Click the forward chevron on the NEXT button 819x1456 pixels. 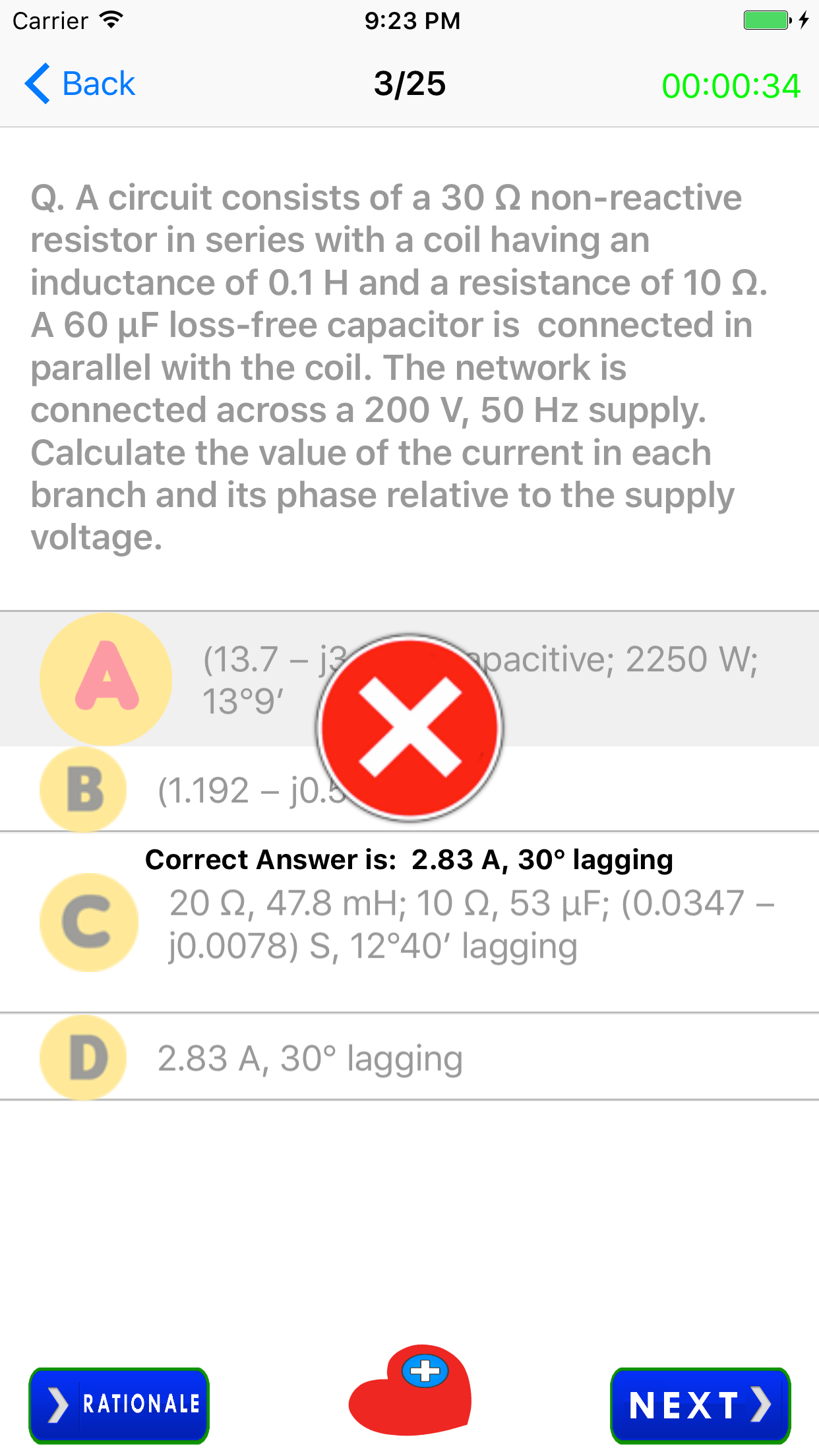coord(762,1405)
